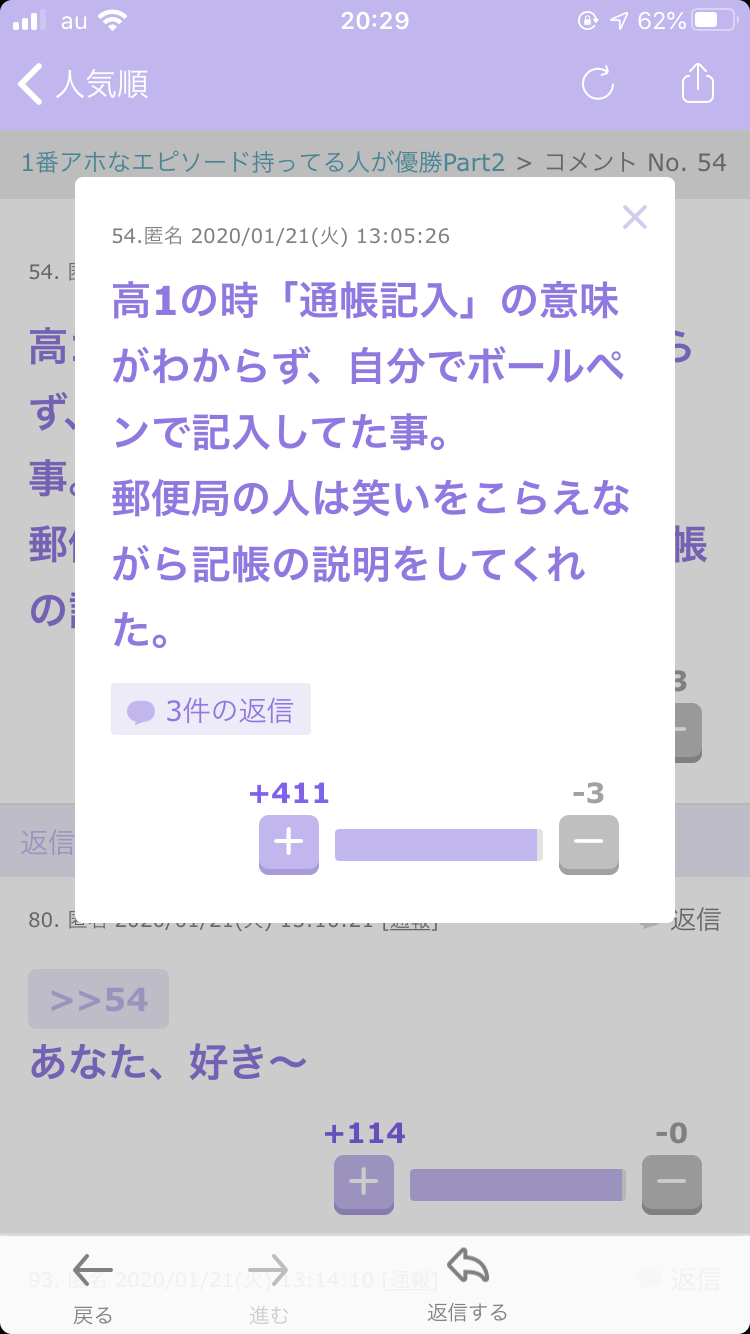Viewport: 750px width, 1334px height.
Task: Tap 返信する to reply
Action: [x=467, y=1285]
